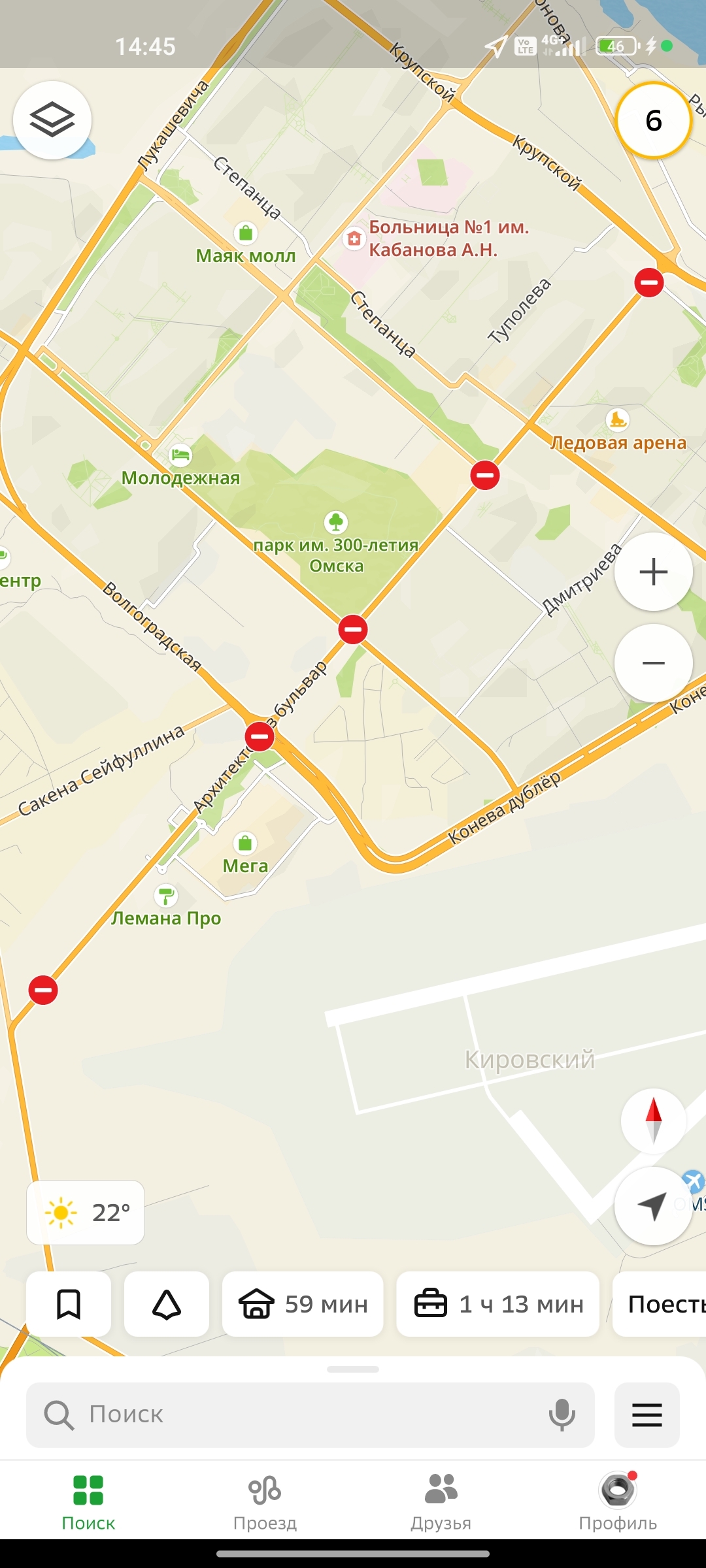This screenshot has height=1568, width=706.
Task: Switch to the Друзья tab
Action: 441,1501
